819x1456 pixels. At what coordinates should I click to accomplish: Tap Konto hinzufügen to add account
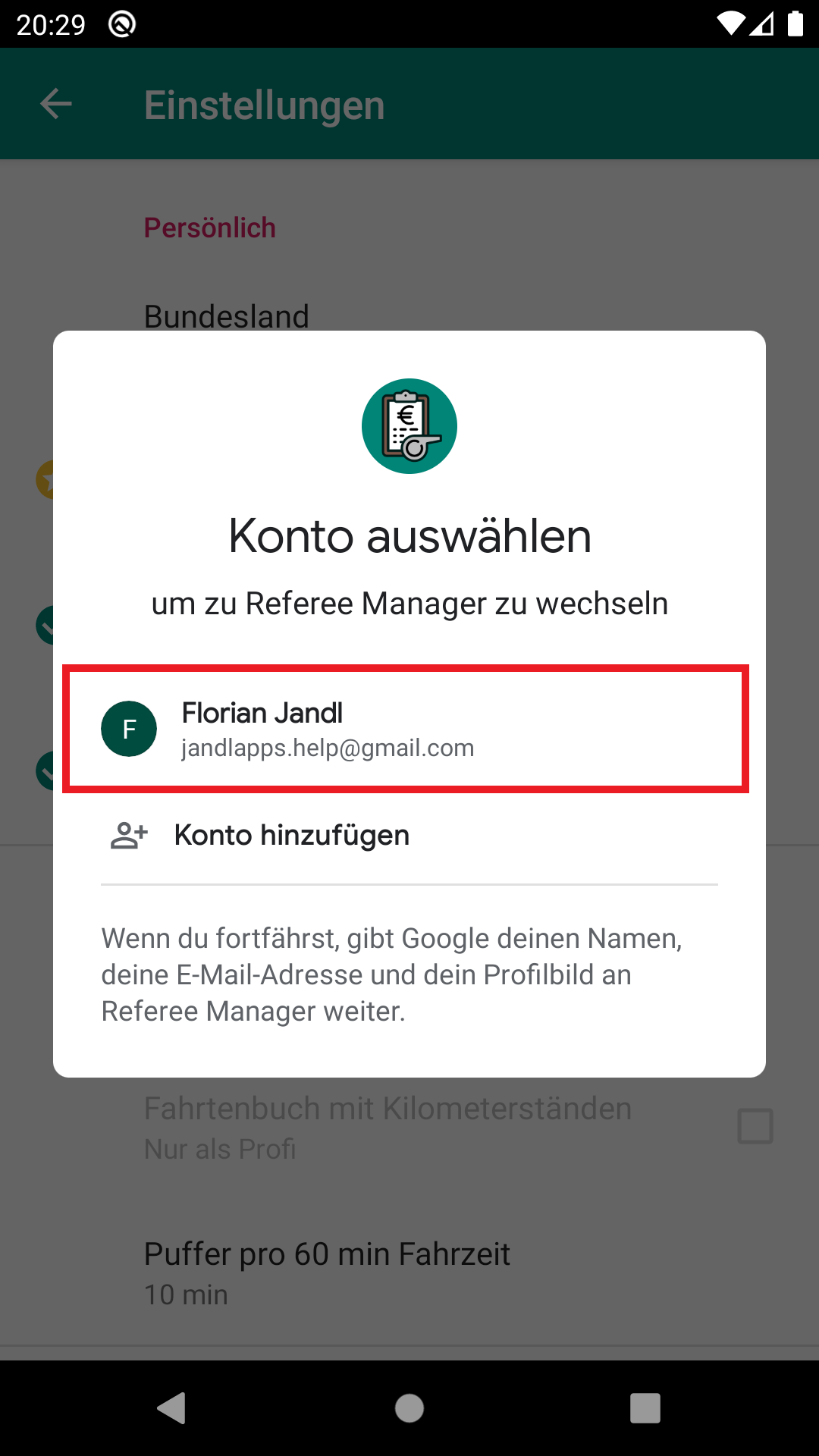click(291, 835)
